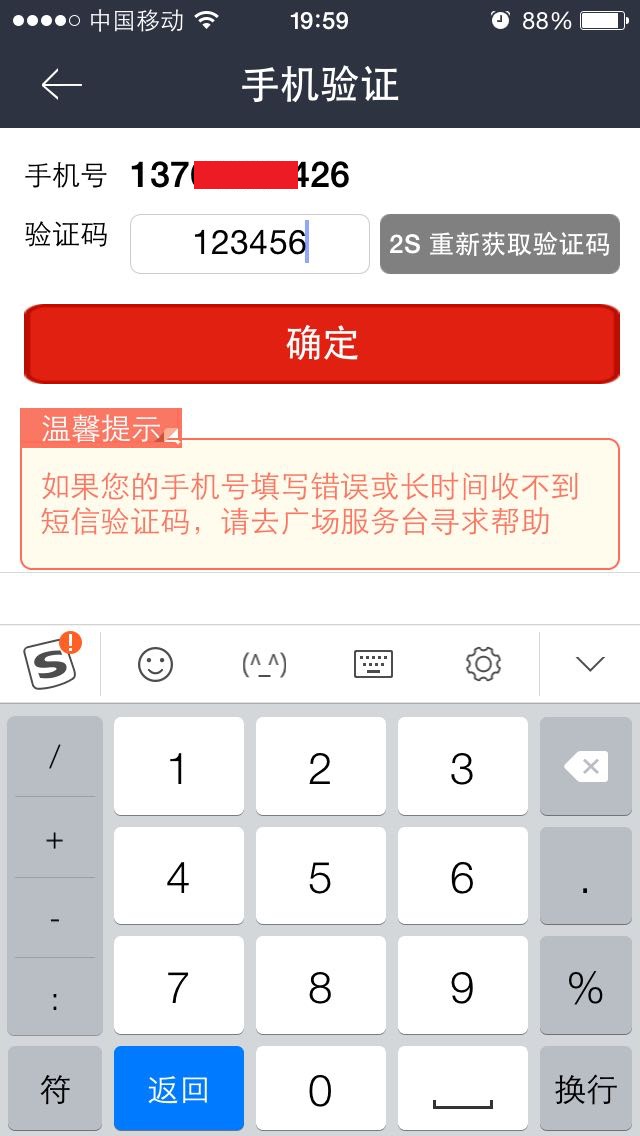Tap the verification code input field

pos(250,244)
